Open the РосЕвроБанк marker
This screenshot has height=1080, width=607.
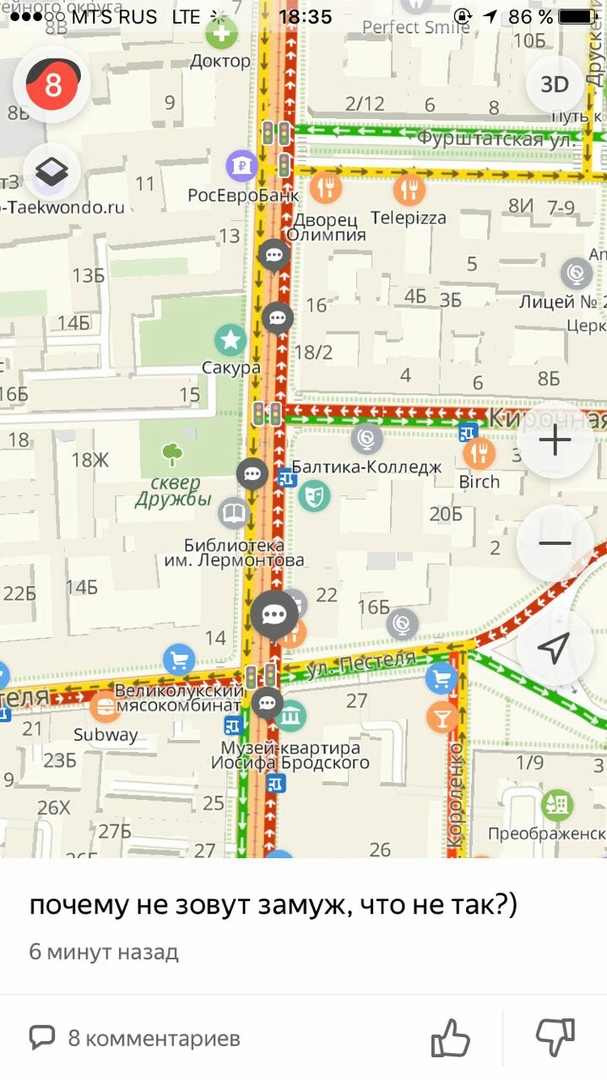[242, 164]
